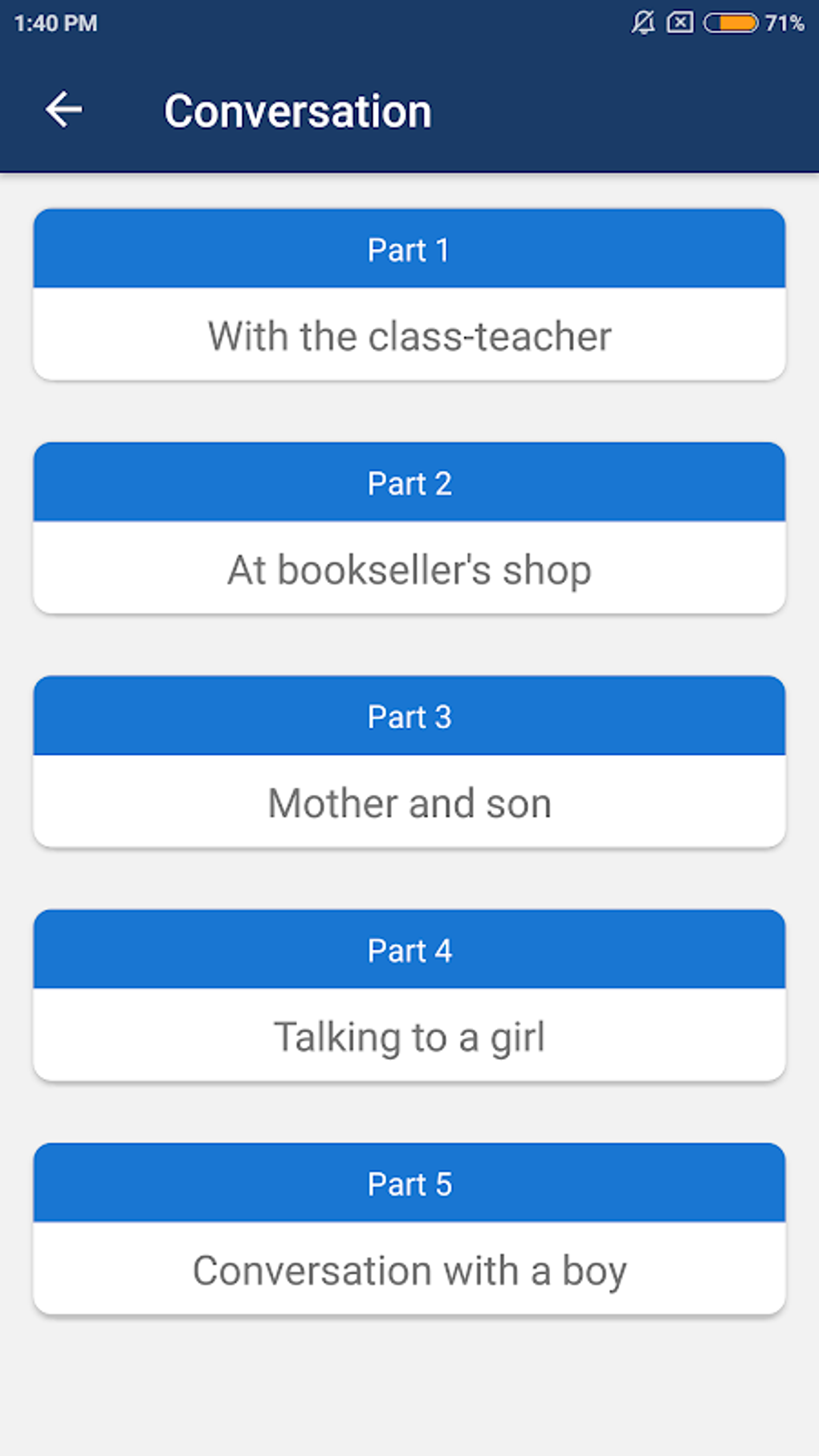This screenshot has width=819, height=1456.
Task: Click the 71% battery percentage text
Action: click(781, 24)
